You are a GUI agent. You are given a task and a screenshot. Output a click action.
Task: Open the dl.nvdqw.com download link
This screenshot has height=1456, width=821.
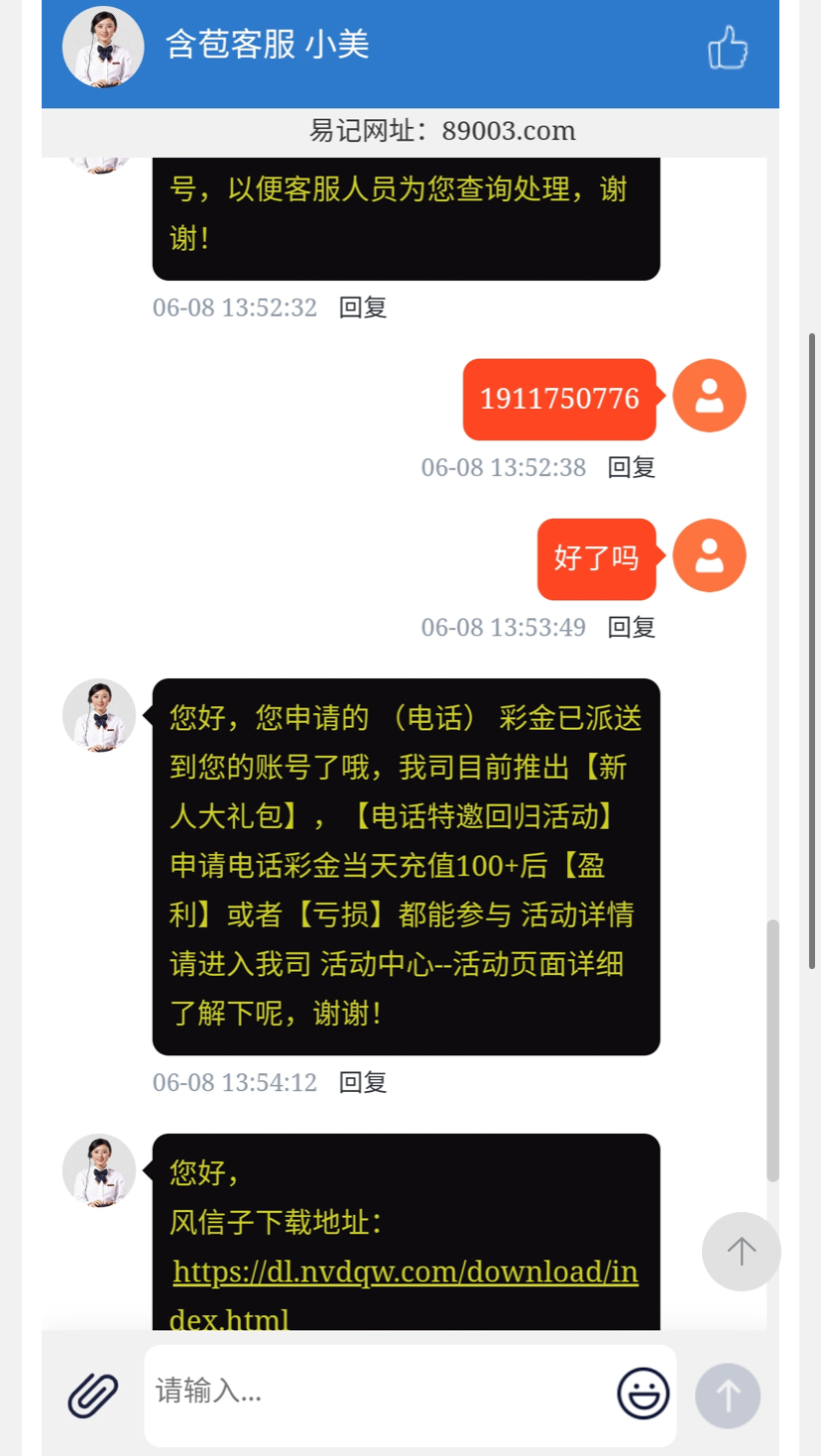pyautogui.click(x=405, y=1273)
